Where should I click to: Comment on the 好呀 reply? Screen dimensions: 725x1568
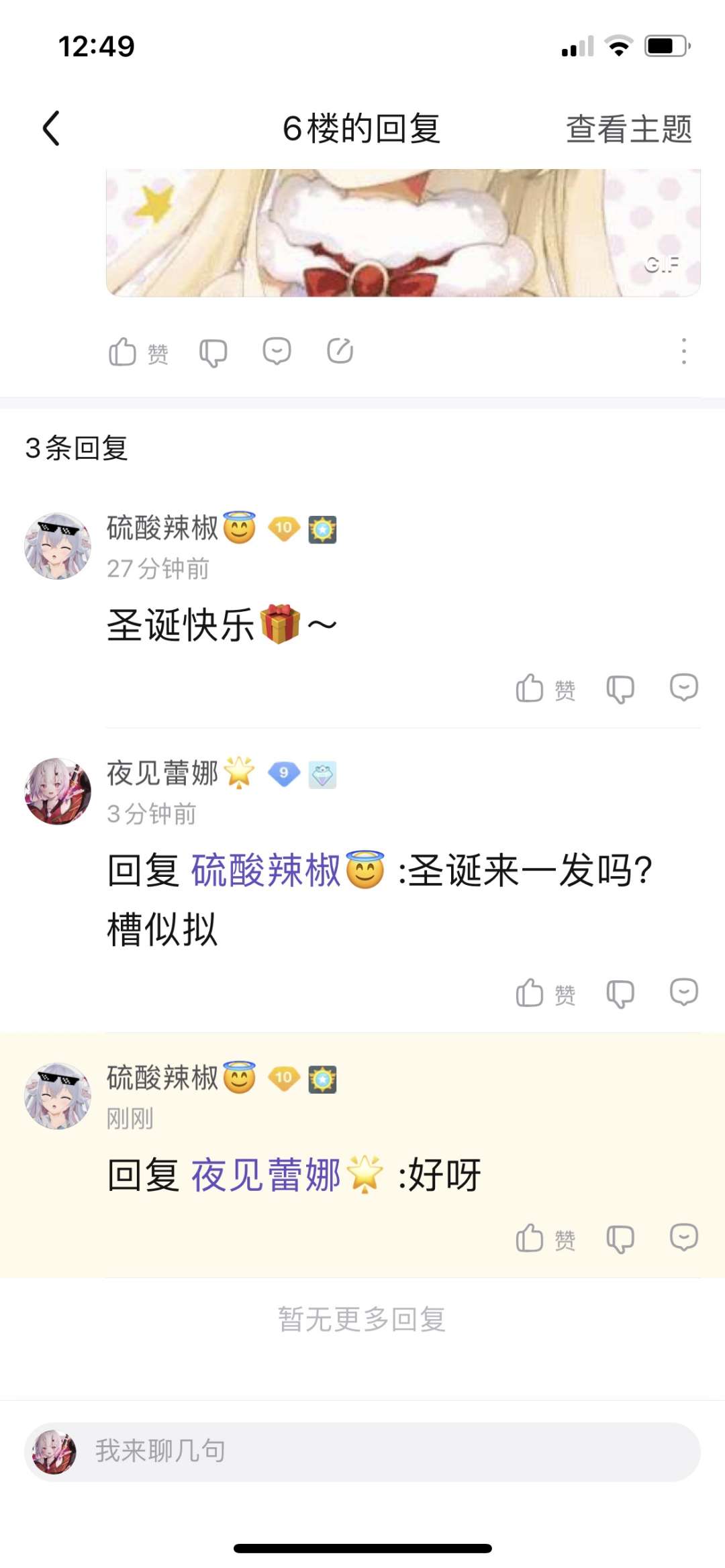click(683, 1237)
